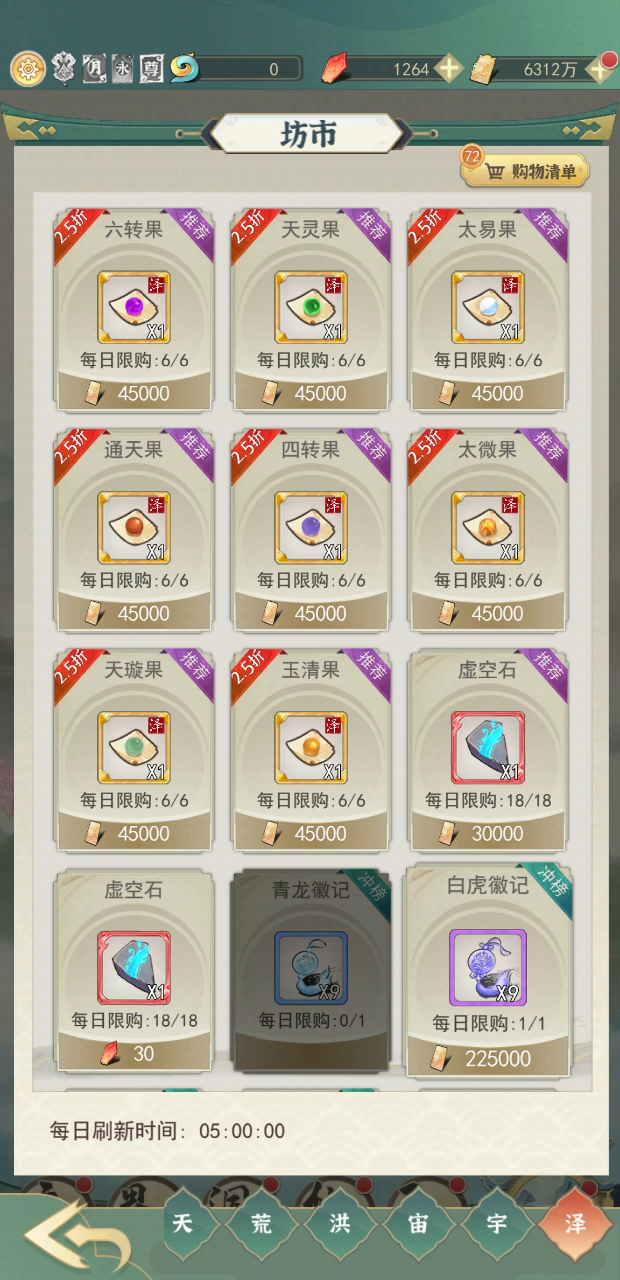Select 虚空石 priced at 30 gems
Viewport: 620px width, 1280px height.
click(x=134, y=970)
